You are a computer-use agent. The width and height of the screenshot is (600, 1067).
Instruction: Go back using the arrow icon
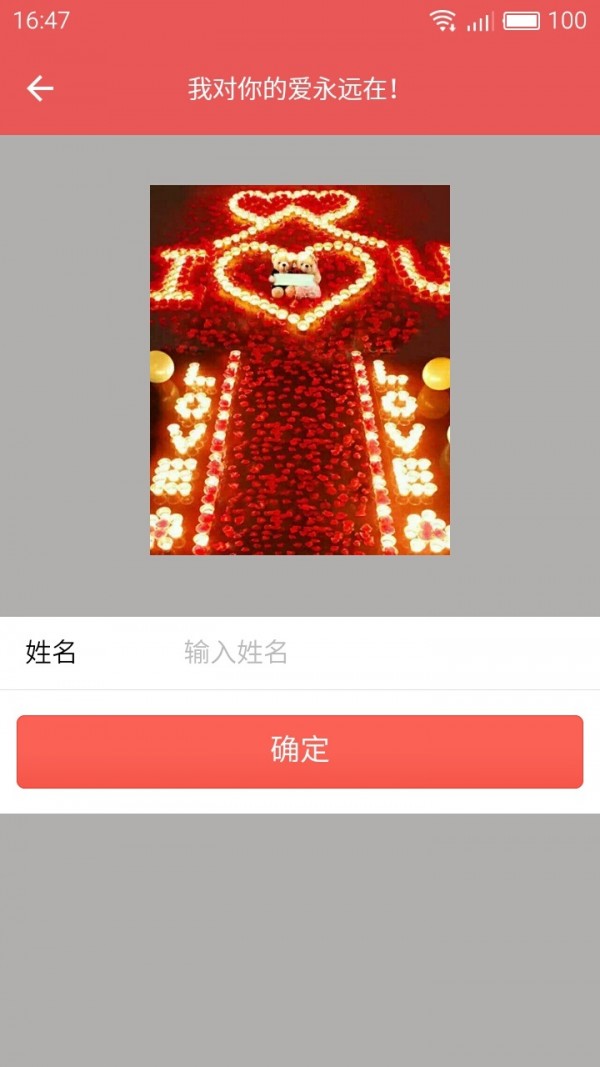point(39,88)
